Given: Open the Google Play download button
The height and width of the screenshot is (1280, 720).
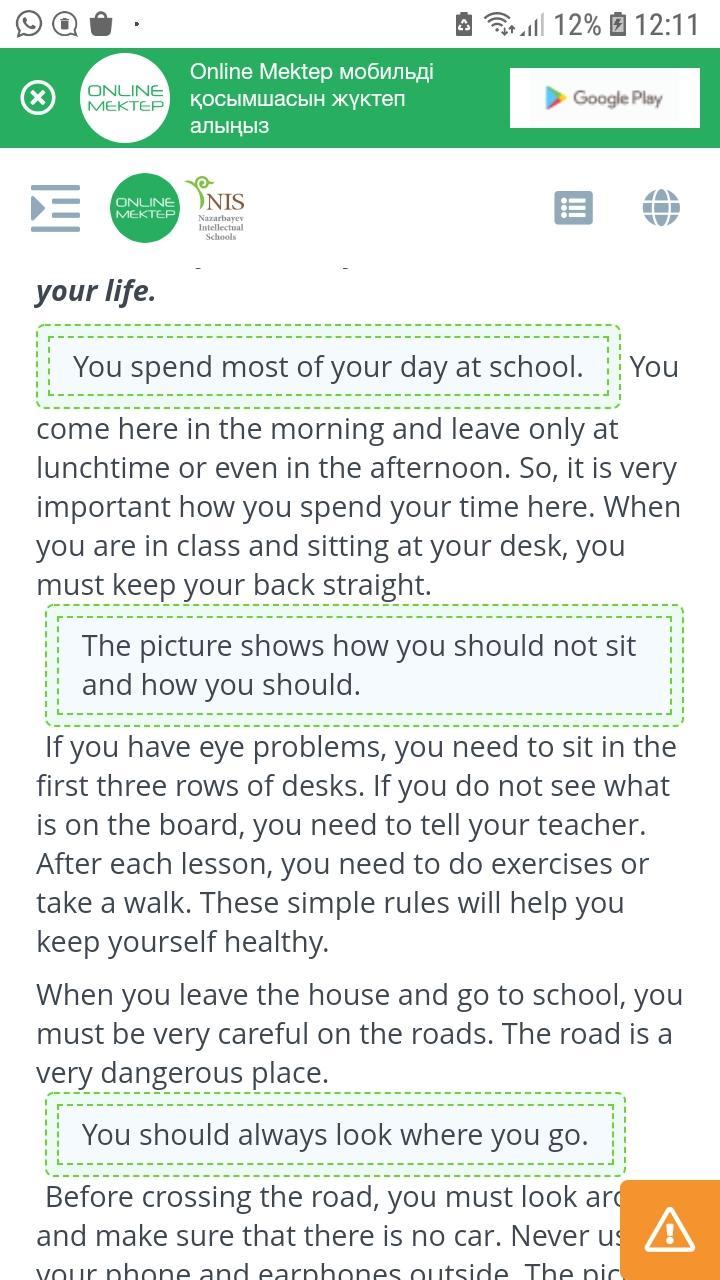Looking at the screenshot, I should pyautogui.click(x=604, y=98).
